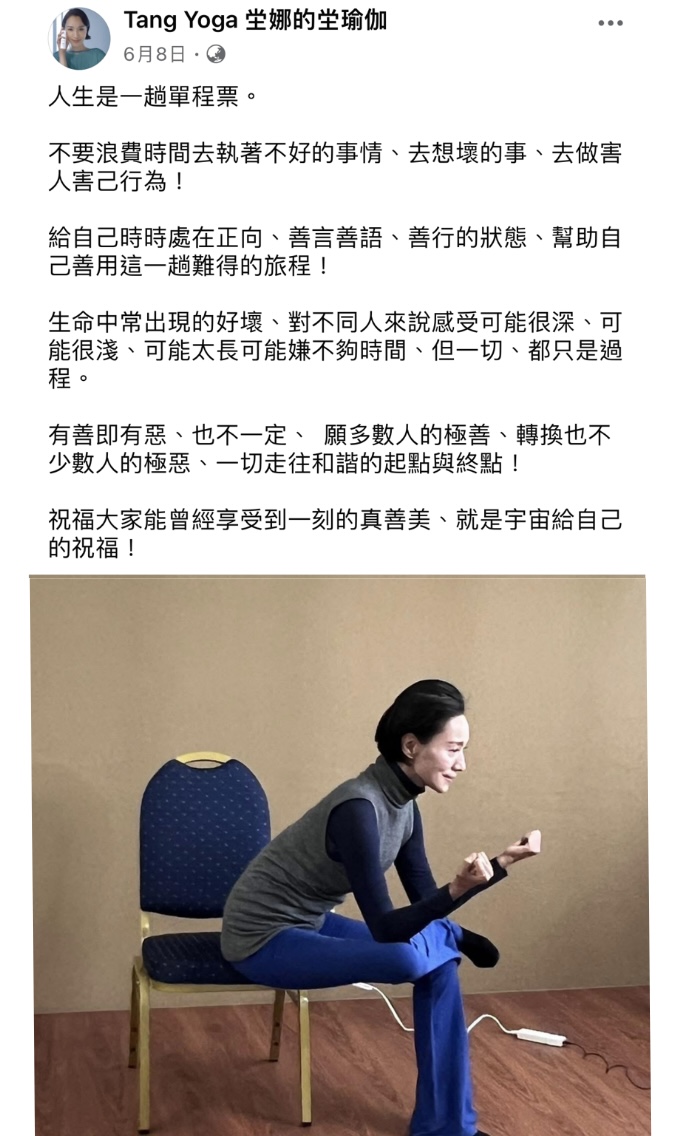Open the post photo of woman on chair
The image size is (684, 1136).
pos(340,855)
